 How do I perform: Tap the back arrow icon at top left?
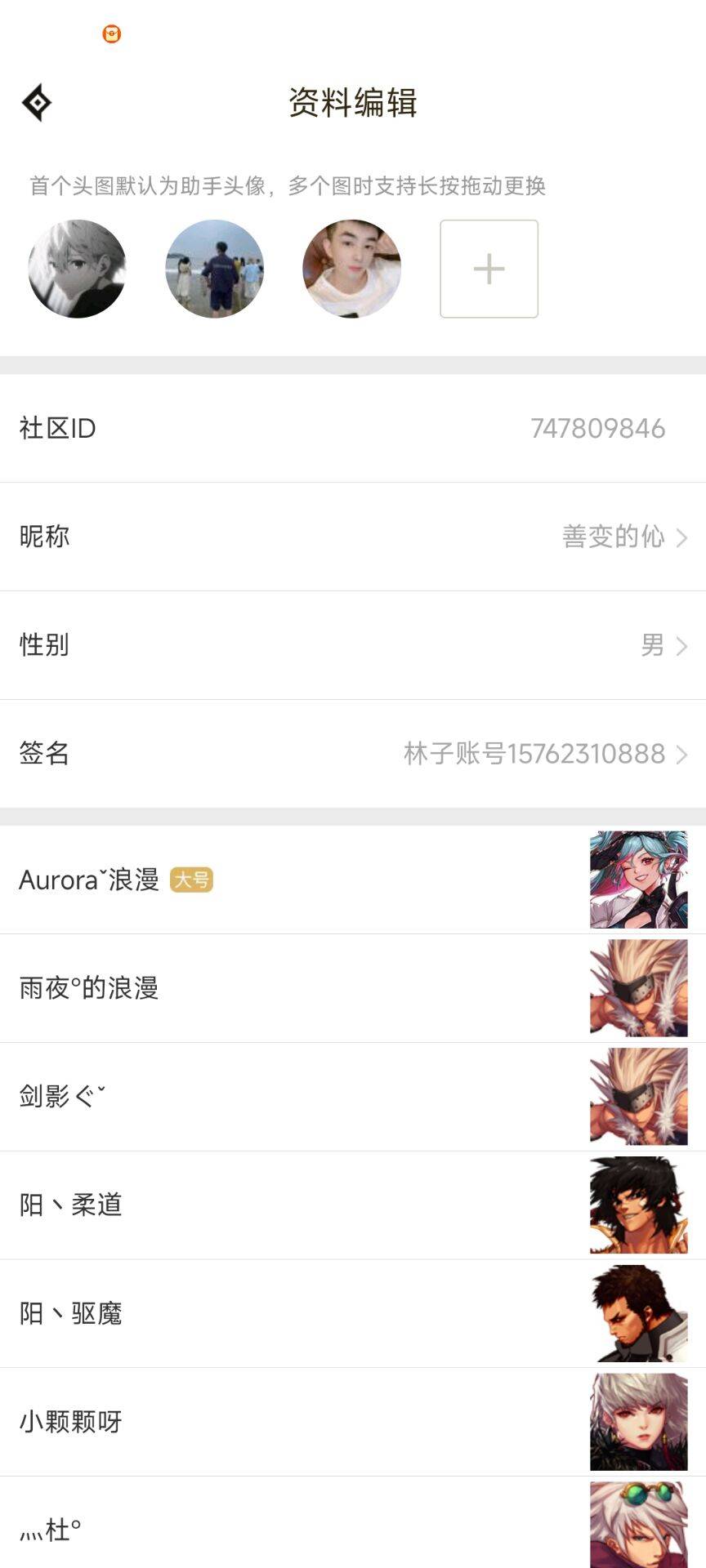point(36,102)
